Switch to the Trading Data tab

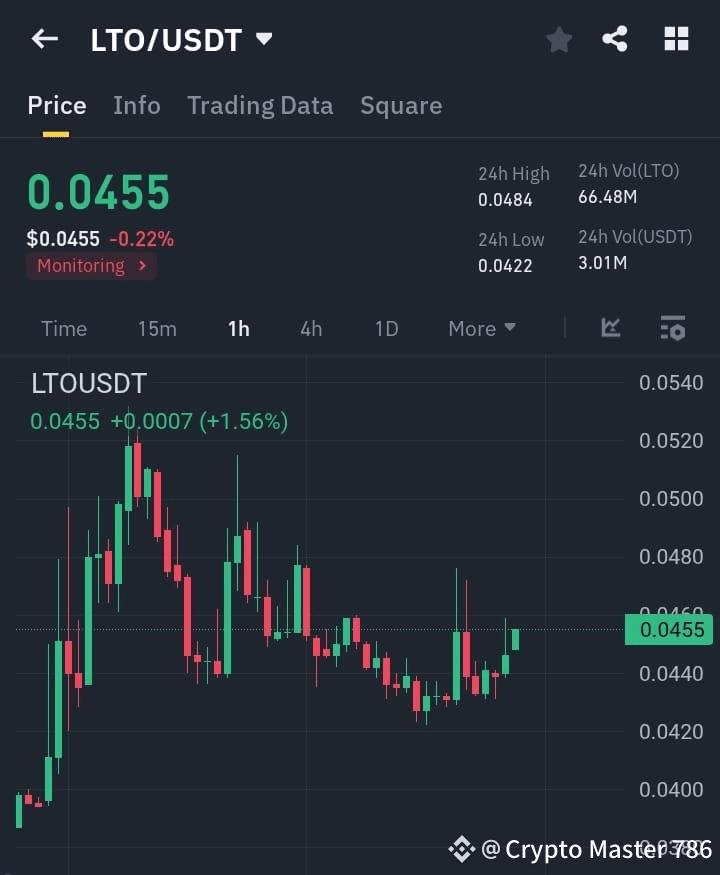point(260,105)
